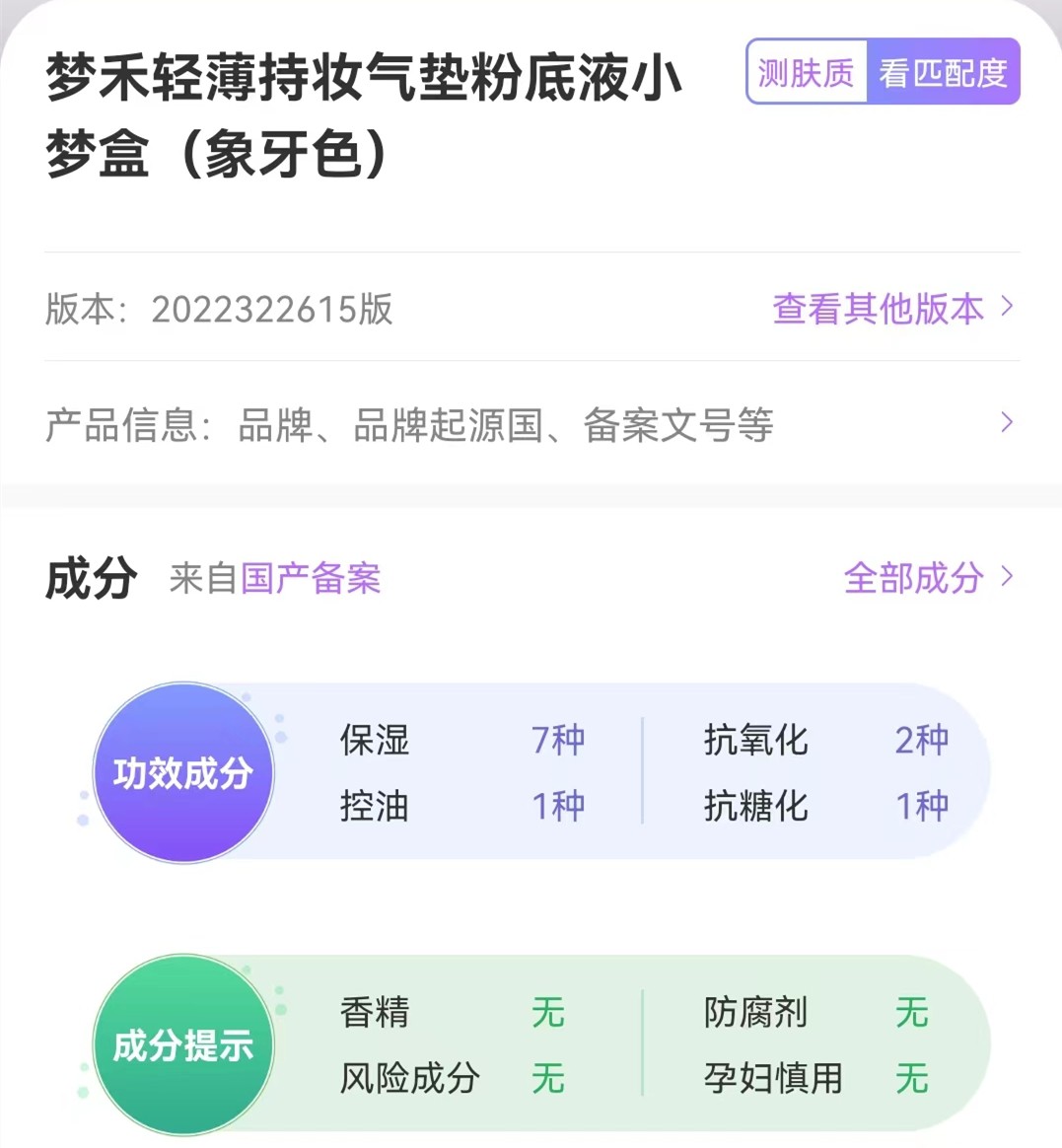Expand 查看其他版本 via its chevron
Viewport: 1062px width, 1148px height.
pyautogui.click(x=1007, y=309)
